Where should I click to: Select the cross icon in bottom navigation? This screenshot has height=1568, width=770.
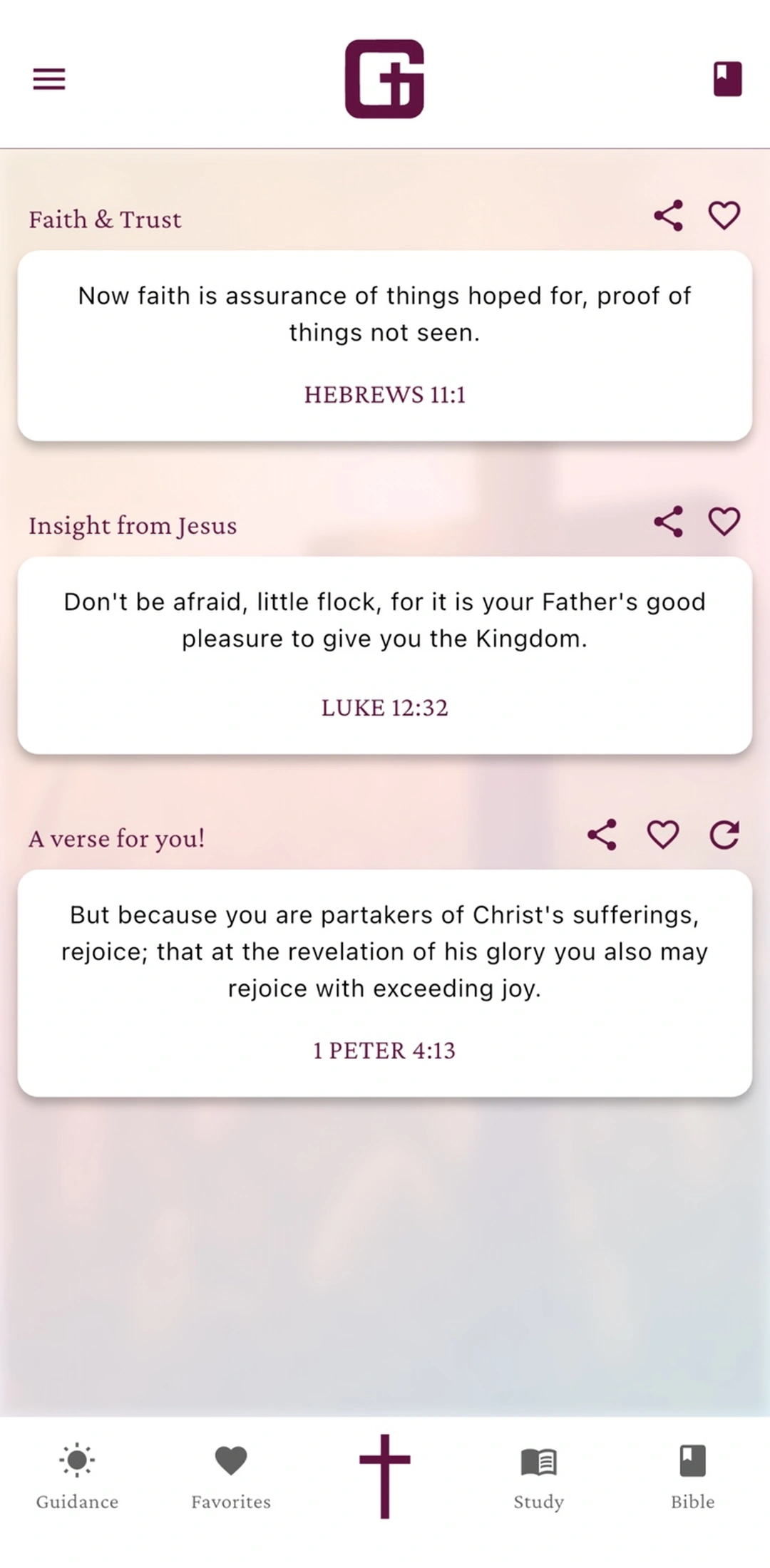384,1470
